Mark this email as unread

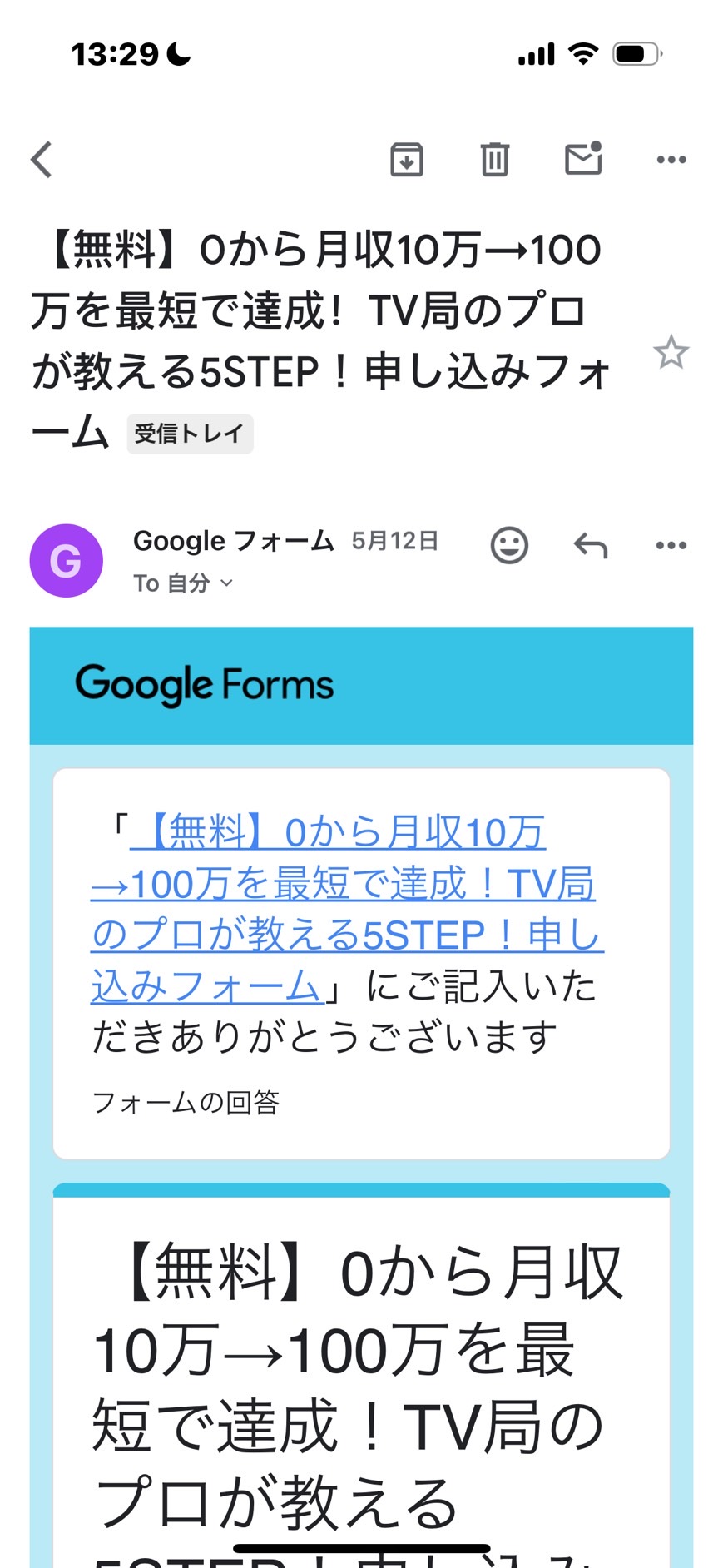pyautogui.click(x=583, y=157)
